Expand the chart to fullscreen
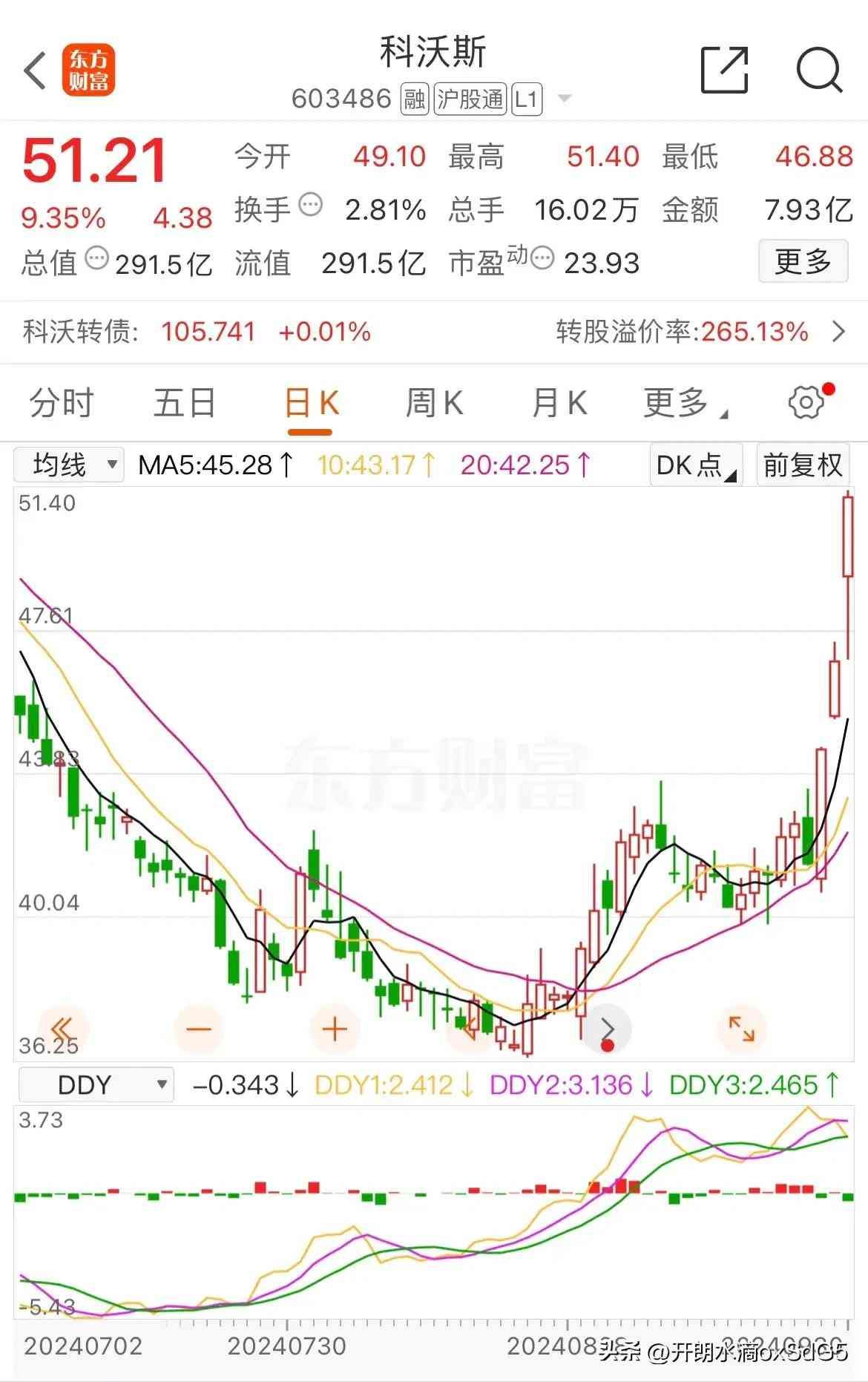The width and height of the screenshot is (868, 1382). [x=741, y=1029]
